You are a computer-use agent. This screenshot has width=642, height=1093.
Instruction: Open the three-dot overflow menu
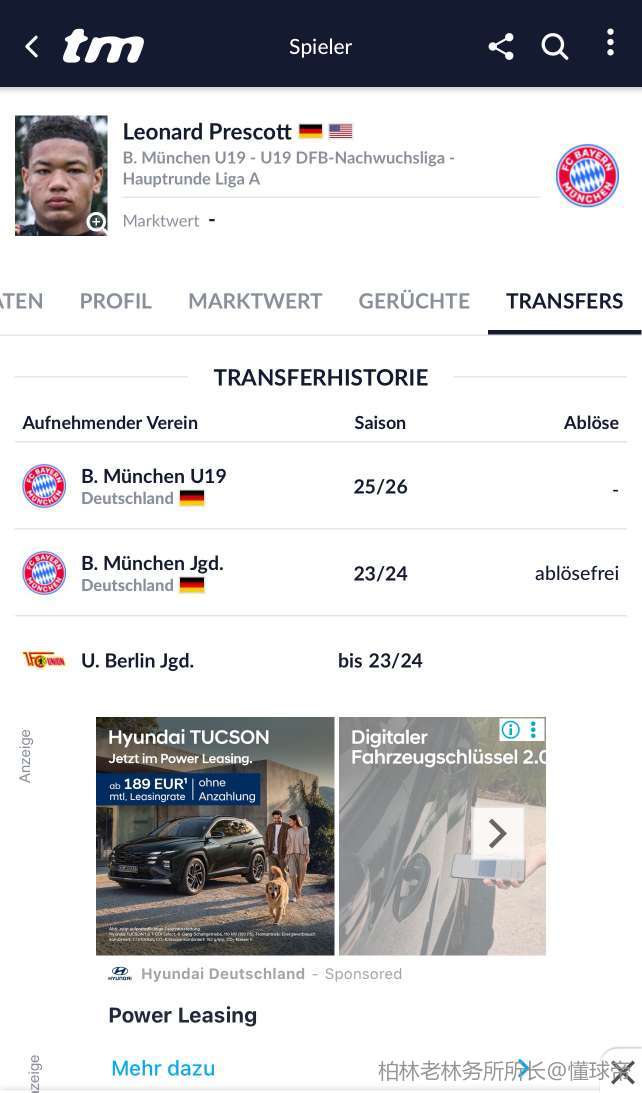point(610,43)
